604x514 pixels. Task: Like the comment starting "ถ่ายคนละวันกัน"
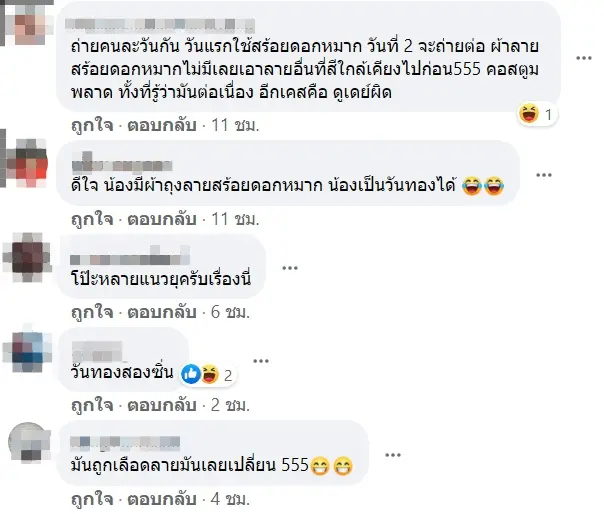(x=89, y=127)
